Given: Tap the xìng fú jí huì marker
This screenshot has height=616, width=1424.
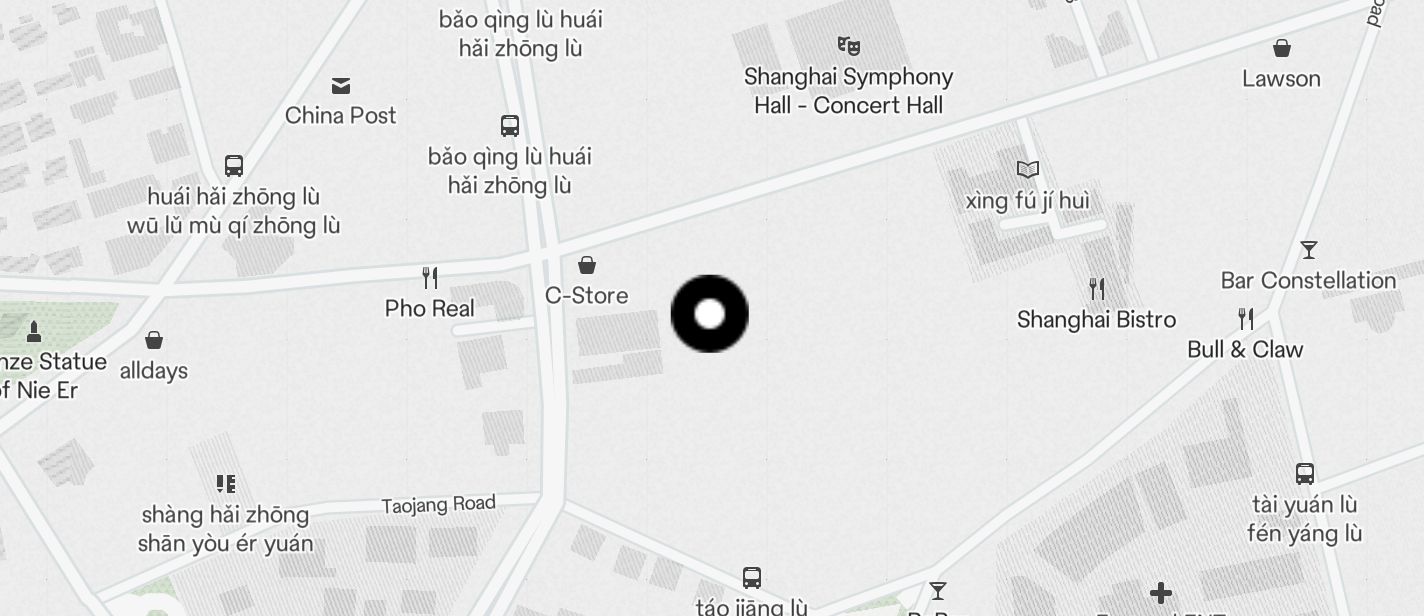Looking at the screenshot, I should click(x=1028, y=171).
